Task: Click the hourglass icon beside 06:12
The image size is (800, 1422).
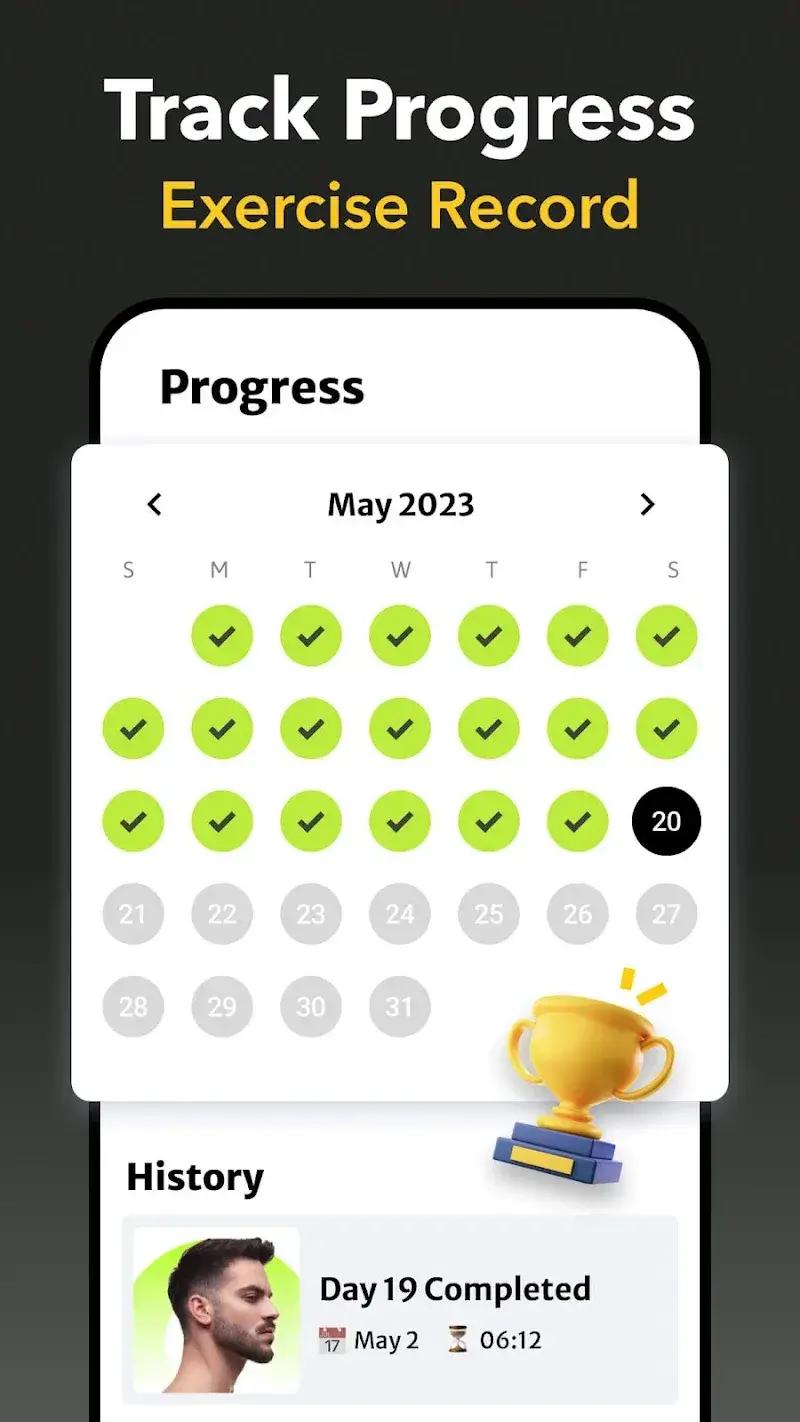Action: [x=459, y=1338]
